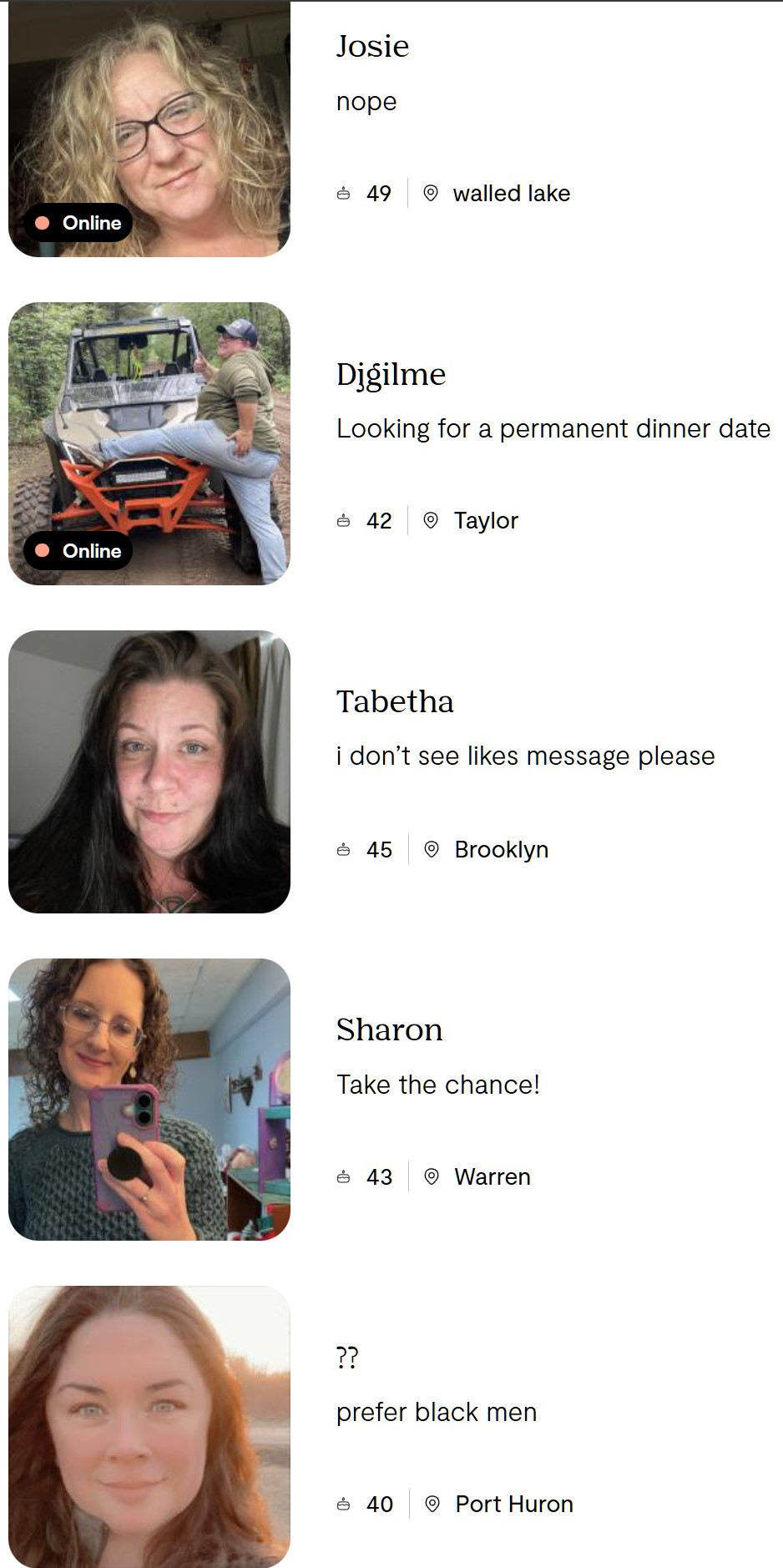Open Sharon's mirror selfie photo
Image resolution: width=783 pixels, height=1568 pixels.
click(149, 1099)
